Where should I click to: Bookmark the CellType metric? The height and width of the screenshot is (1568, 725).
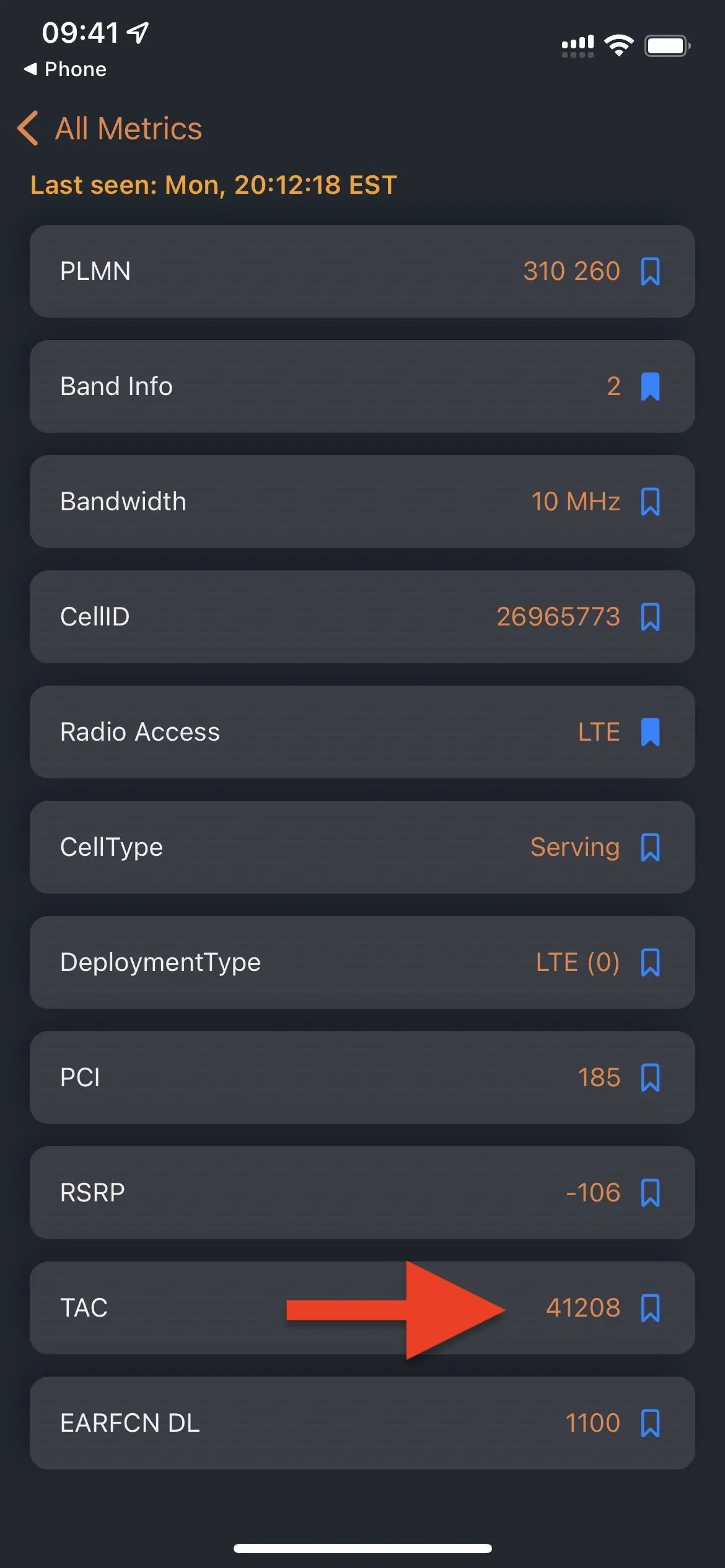[650, 848]
